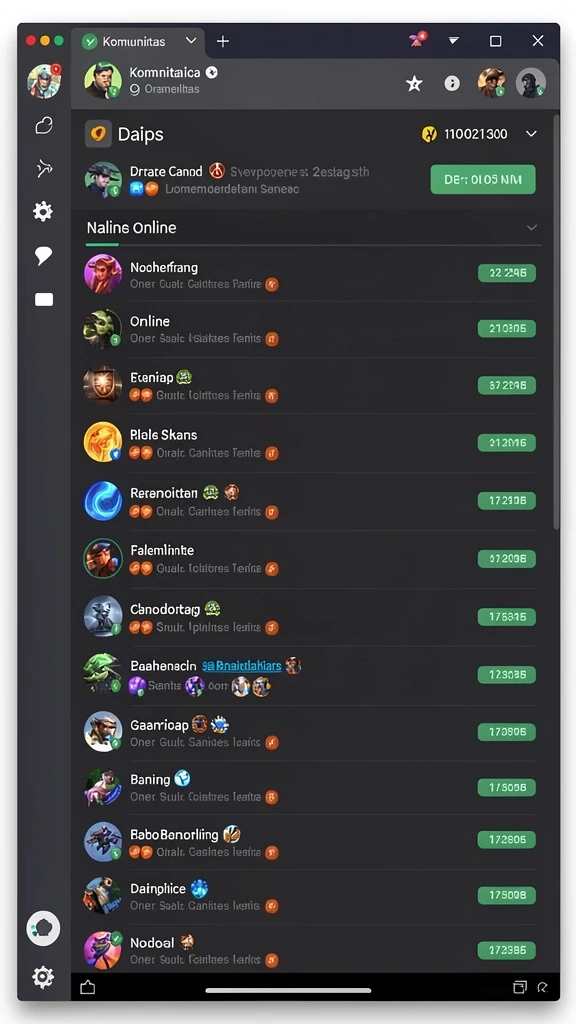Maximize the window with the square icon

point(496,41)
